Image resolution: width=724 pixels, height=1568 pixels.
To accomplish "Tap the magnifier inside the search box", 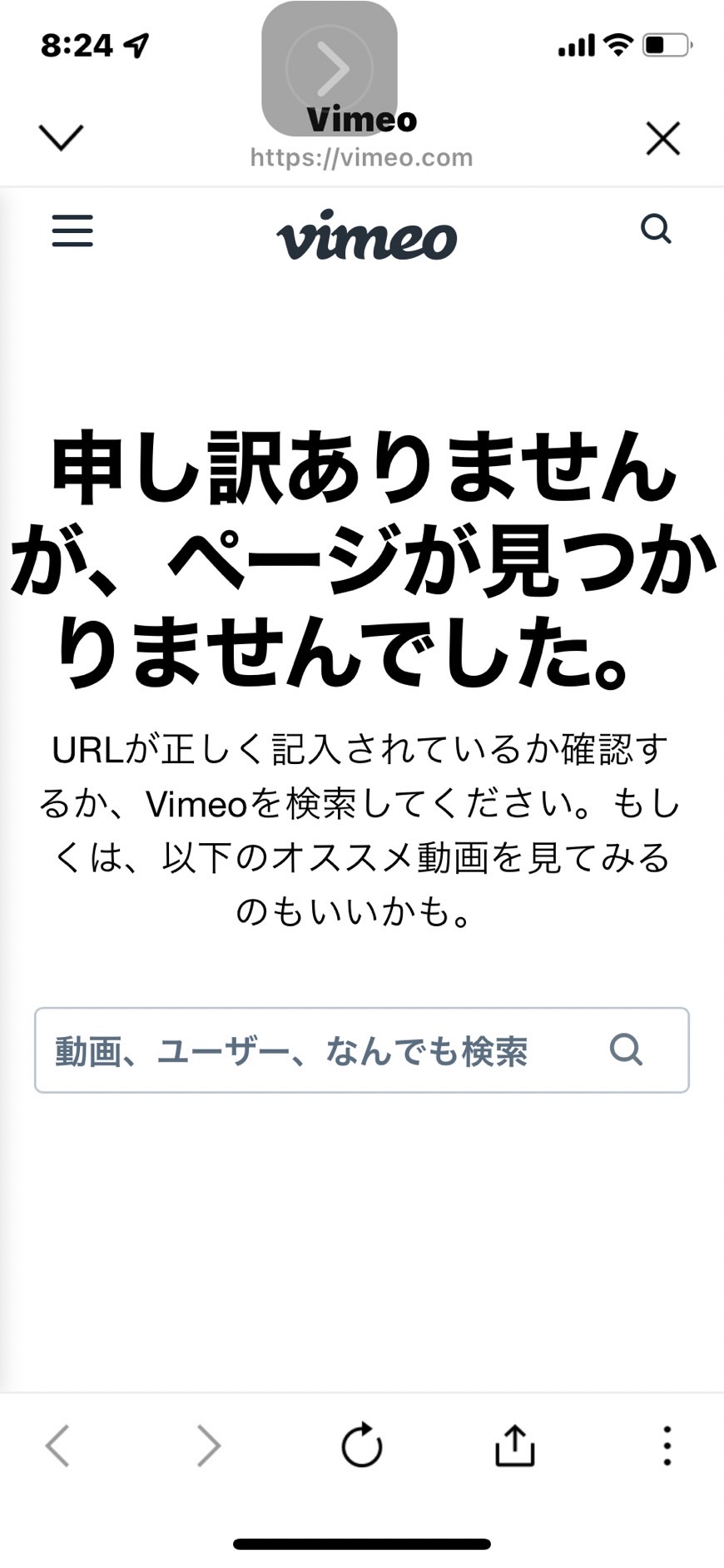I will click(x=626, y=1049).
